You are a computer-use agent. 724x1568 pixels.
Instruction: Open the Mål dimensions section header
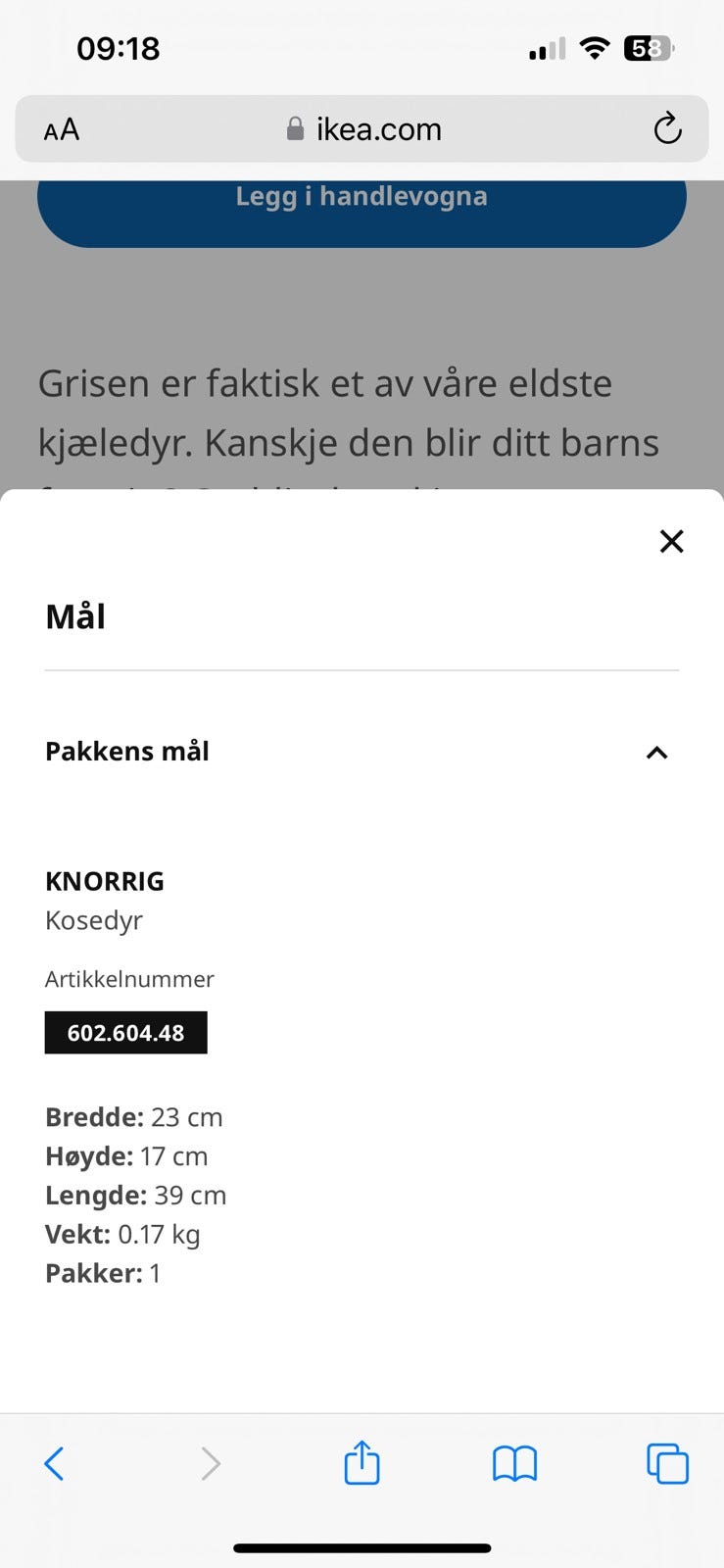pos(75,615)
